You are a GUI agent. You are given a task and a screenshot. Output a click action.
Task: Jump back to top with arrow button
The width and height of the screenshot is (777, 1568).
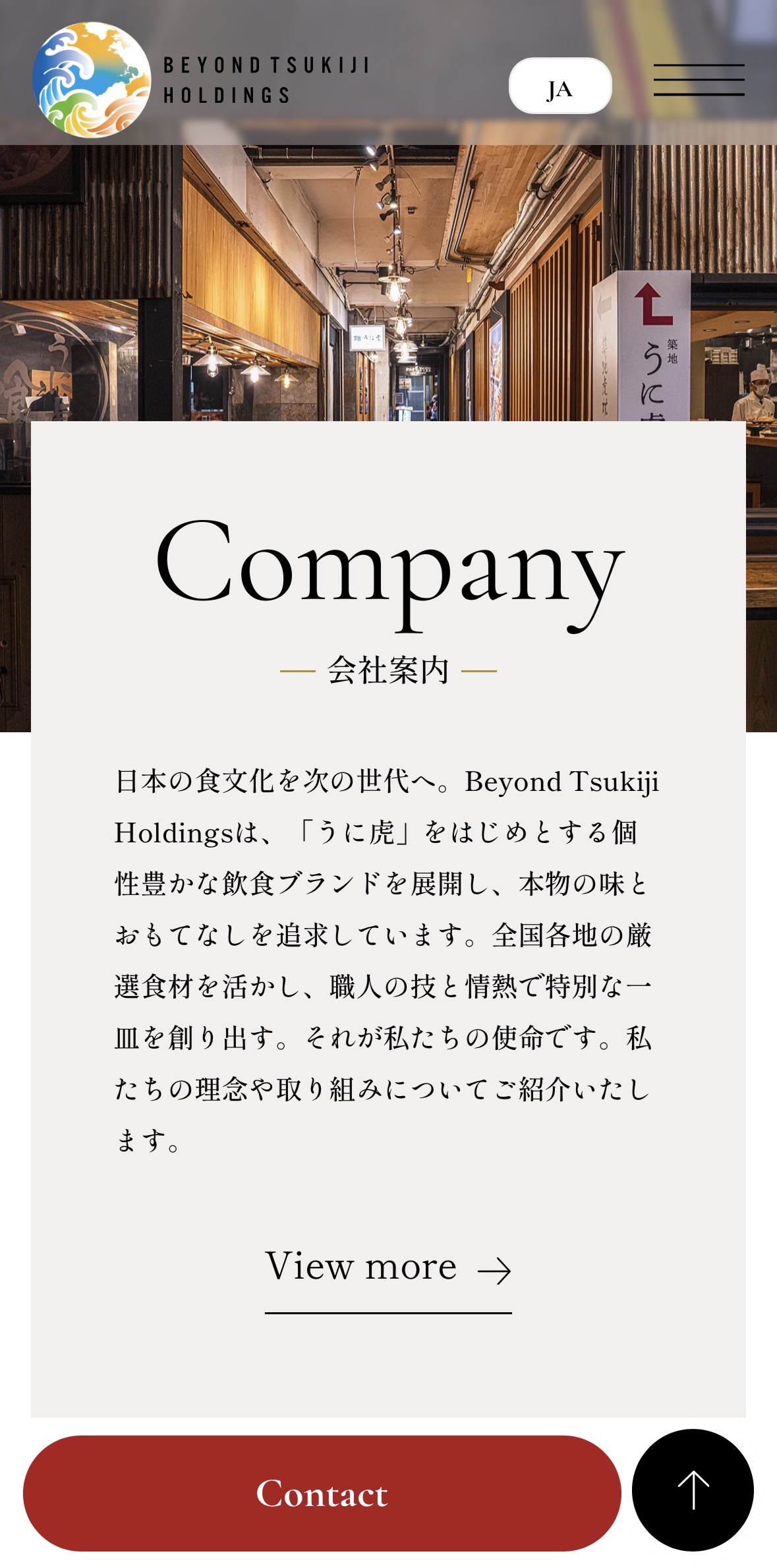pyautogui.click(x=692, y=1490)
